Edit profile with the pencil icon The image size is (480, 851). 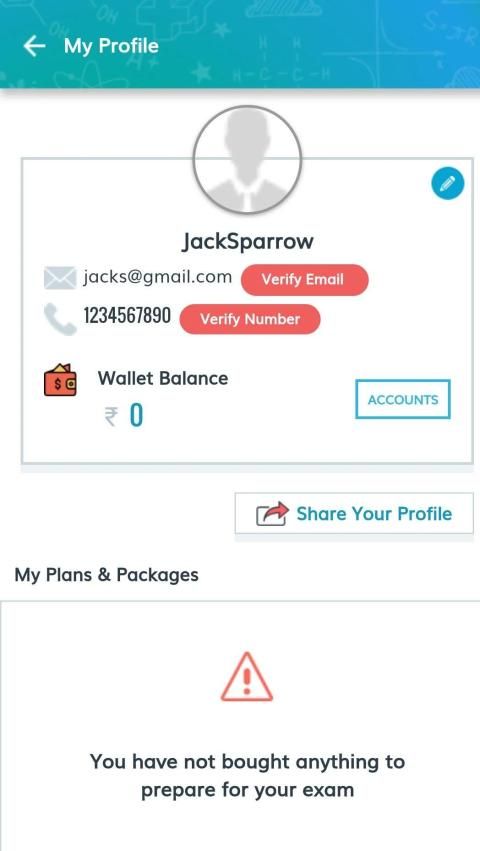[x=447, y=183]
